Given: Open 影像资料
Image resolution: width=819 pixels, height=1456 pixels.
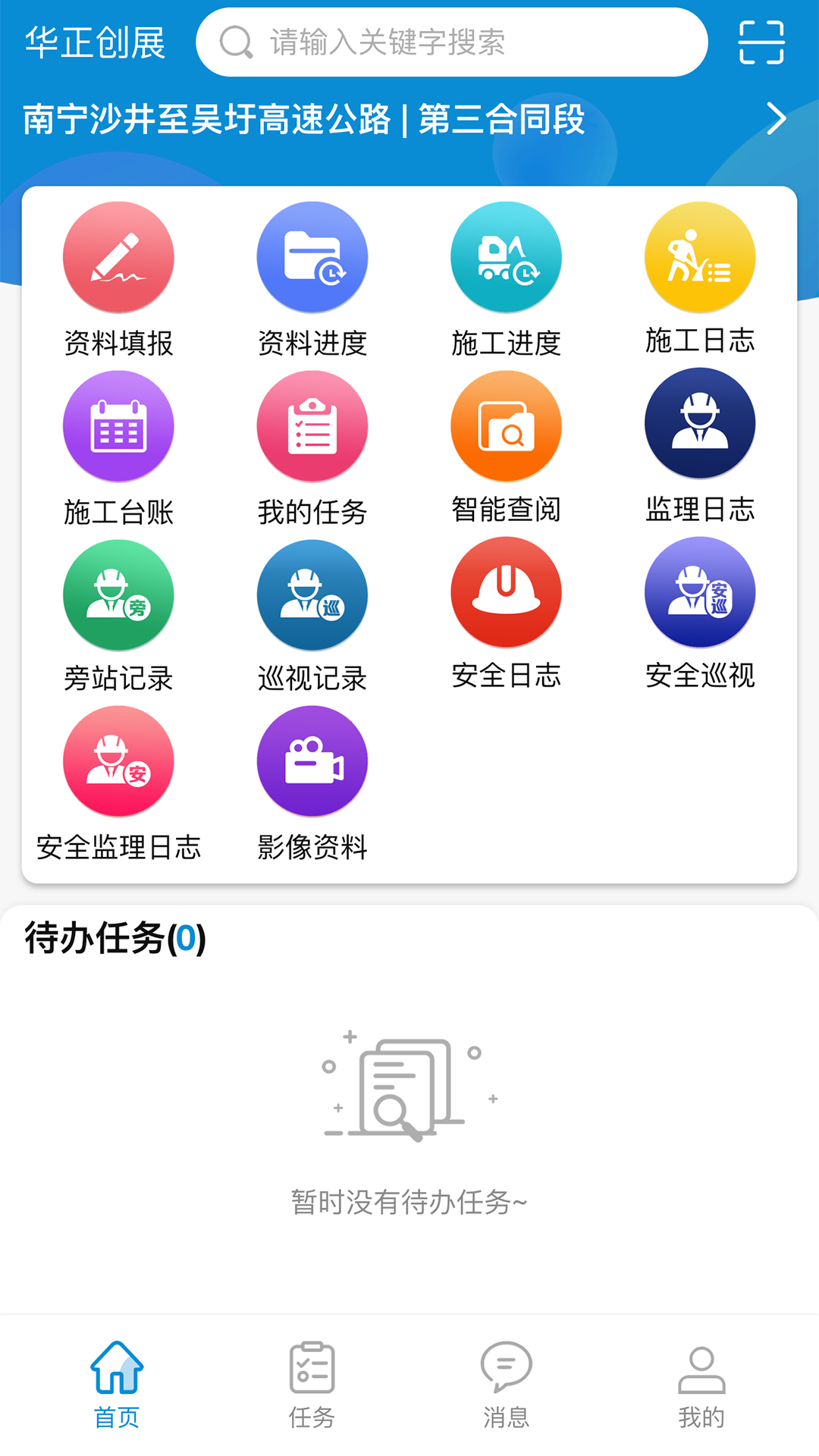Looking at the screenshot, I should coord(312,784).
